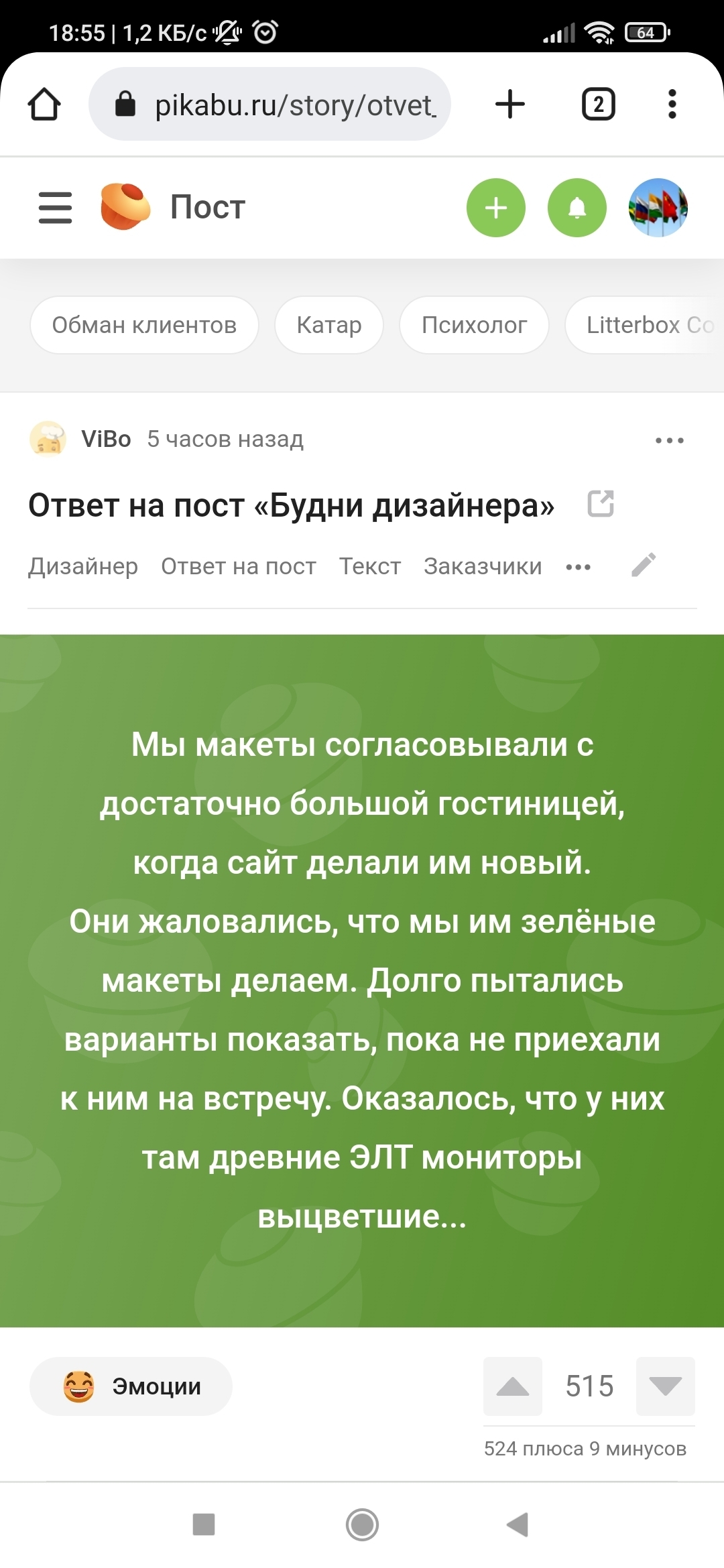Select the Обман клиентов chip

pyautogui.click(x=144, y=325)
